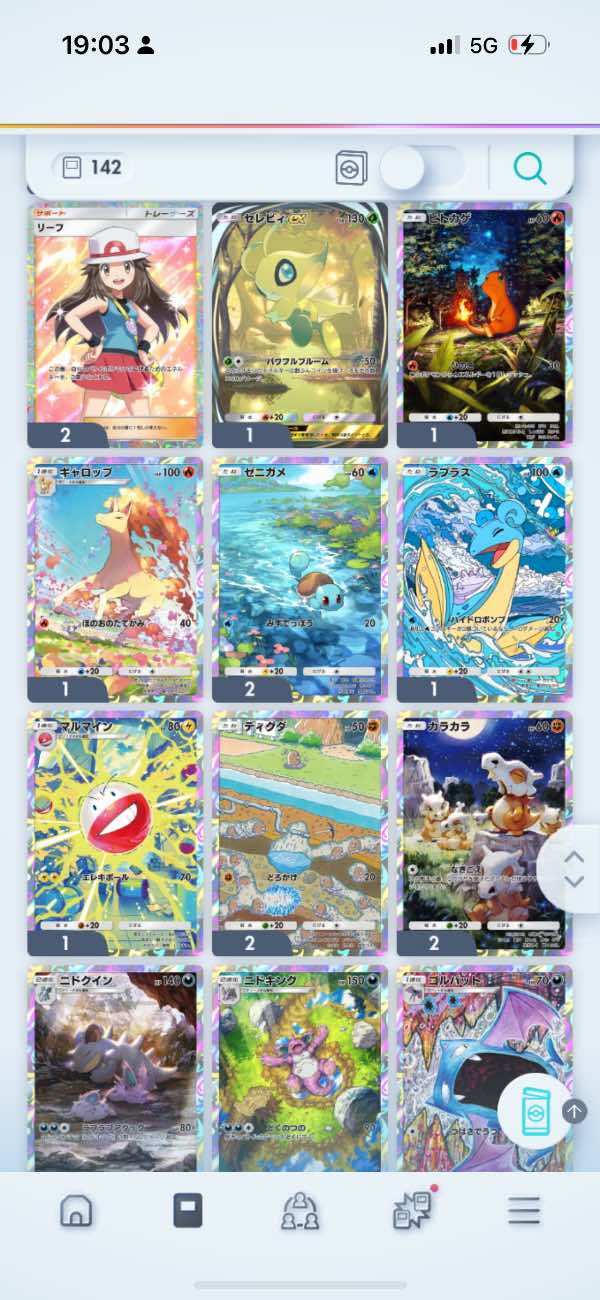Go to the Home tab

[76, 1210]
